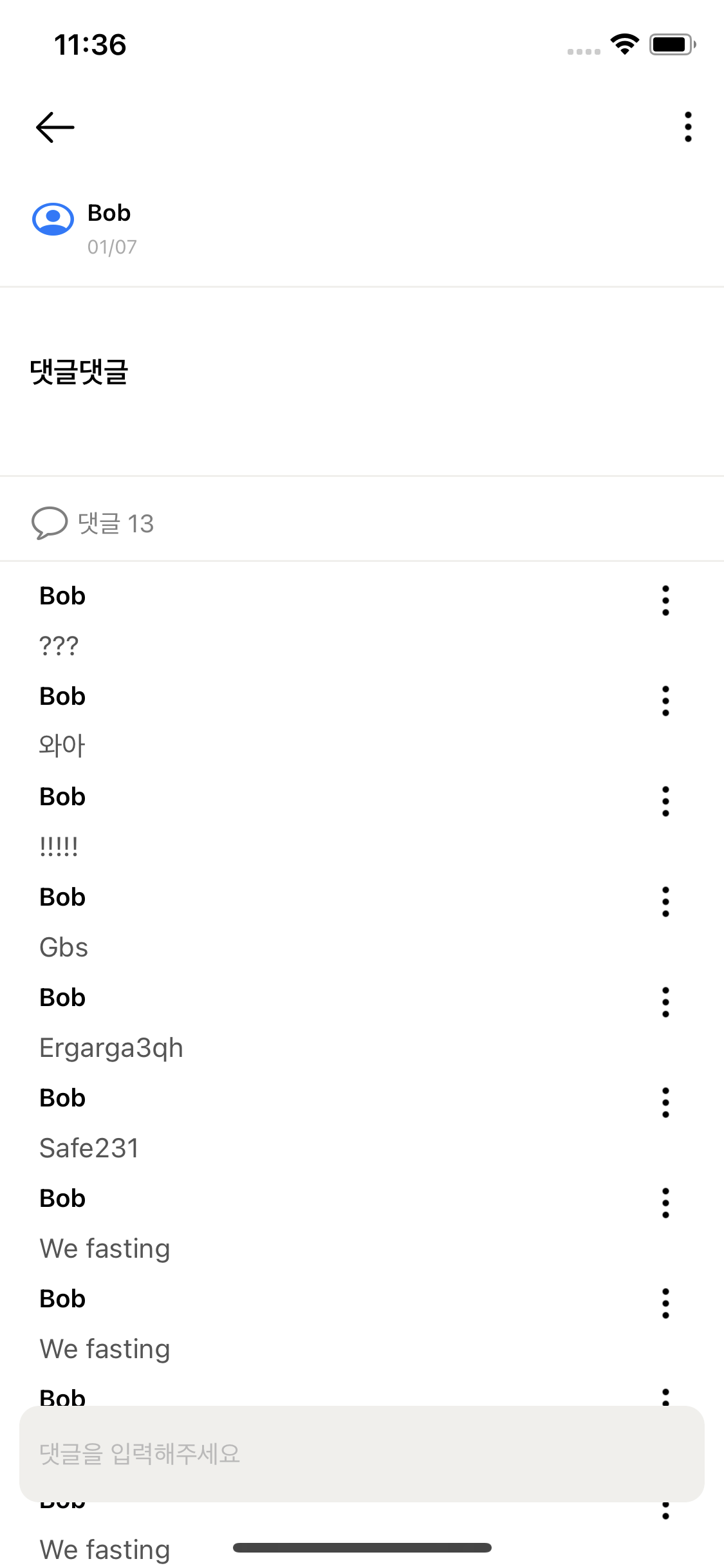Tap Bob's profile avatar icon

pyautogui.click(x=54, y=219)
